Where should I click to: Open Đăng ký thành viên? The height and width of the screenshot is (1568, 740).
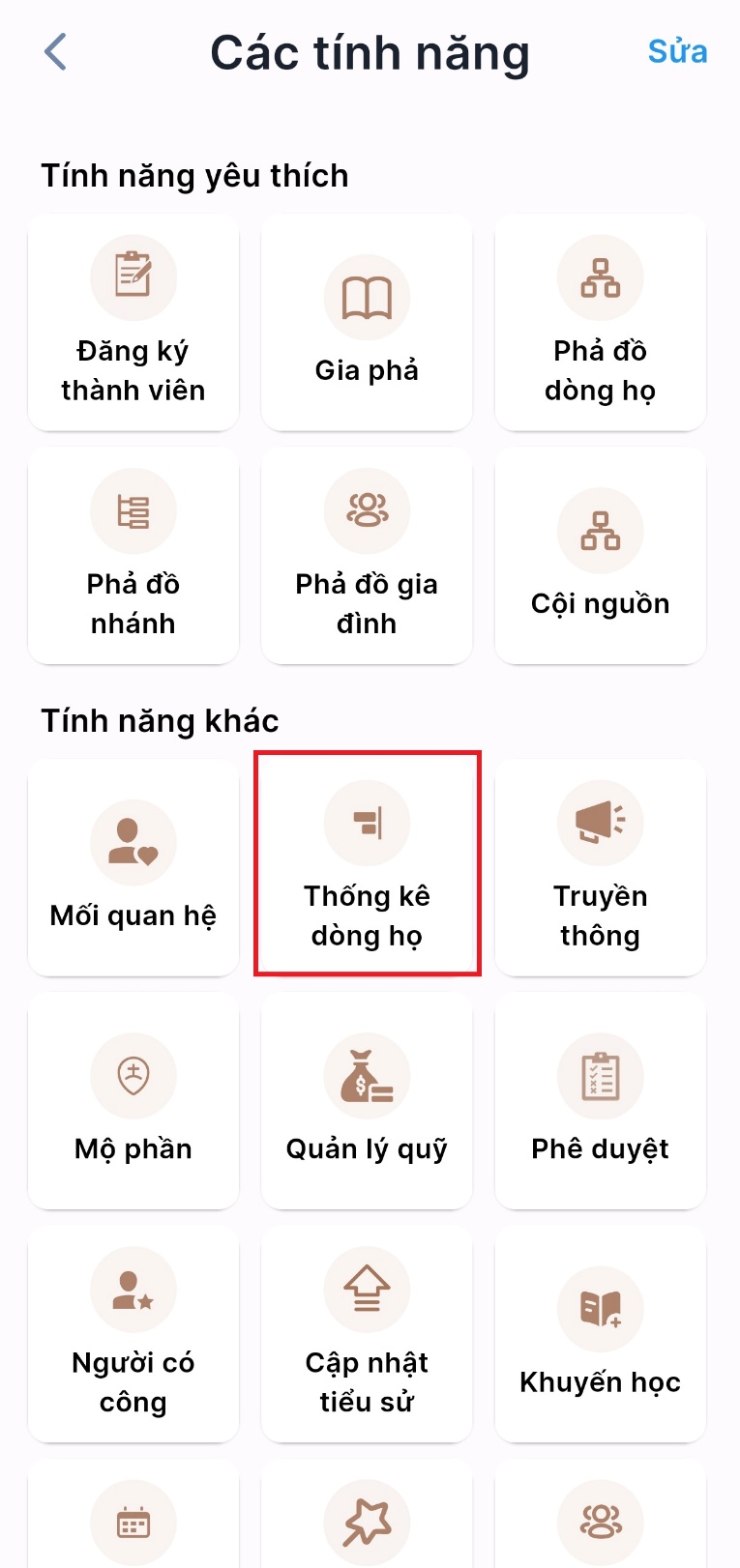(x=133, y=324)
